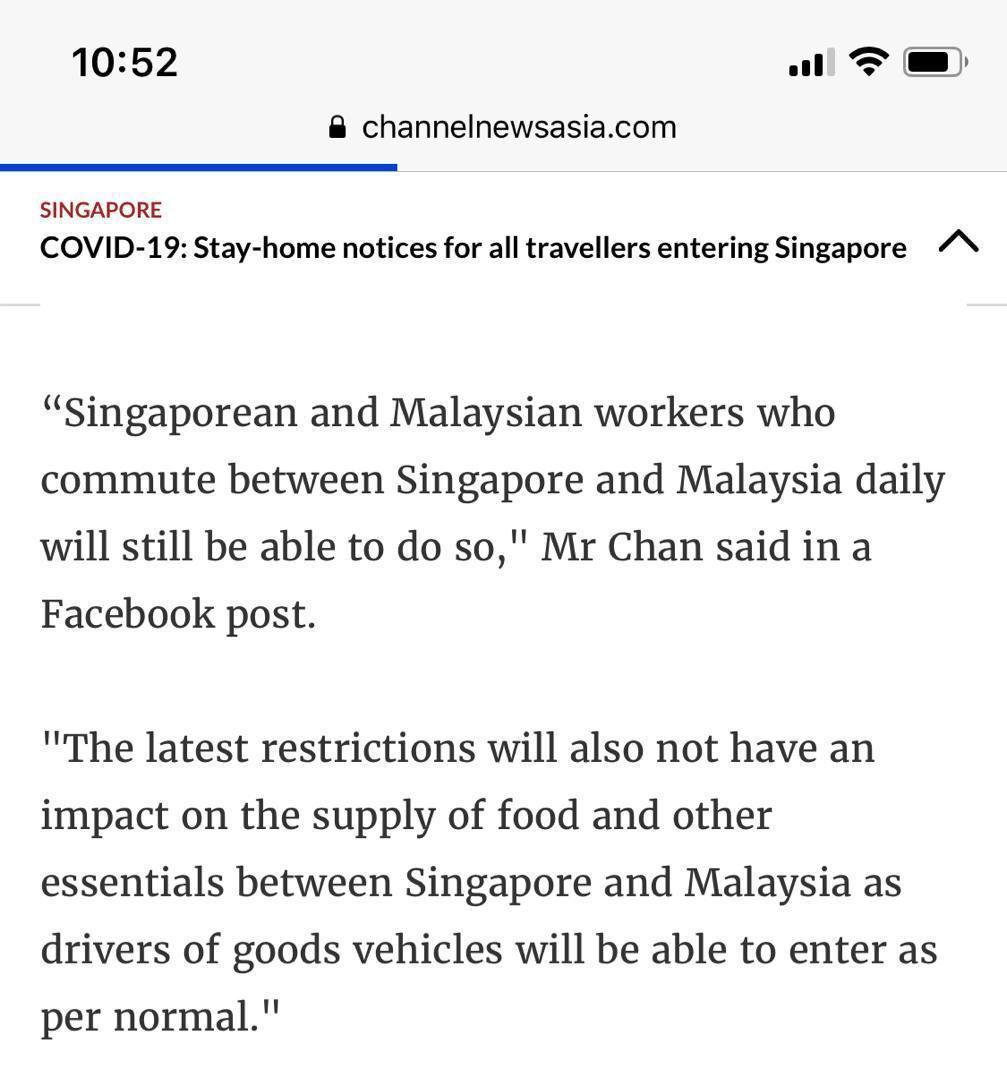The height and width of the screenshot is (1080, 1007).
Task: Open the Singapore section link
Action: tap(100, 210)
